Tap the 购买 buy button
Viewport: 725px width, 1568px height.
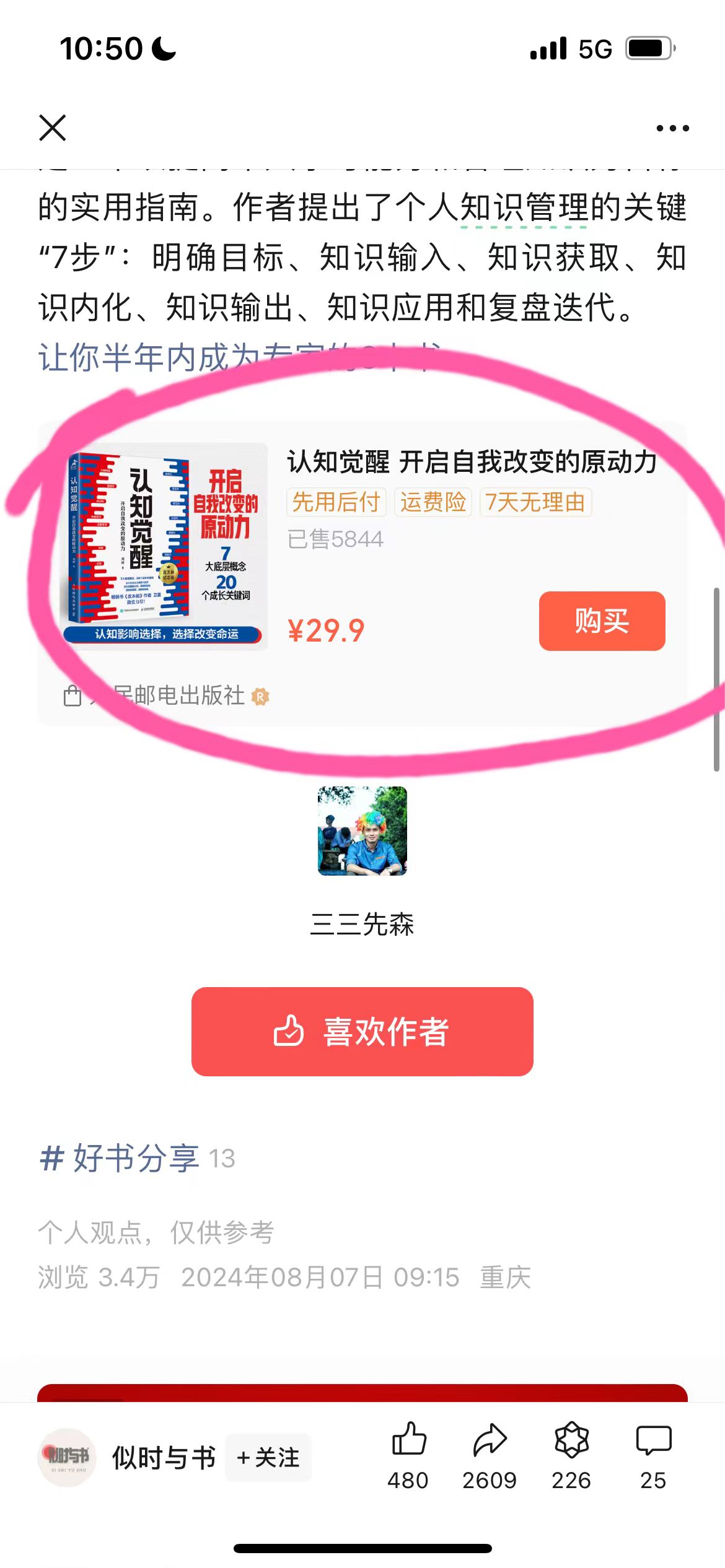(601, 621)
